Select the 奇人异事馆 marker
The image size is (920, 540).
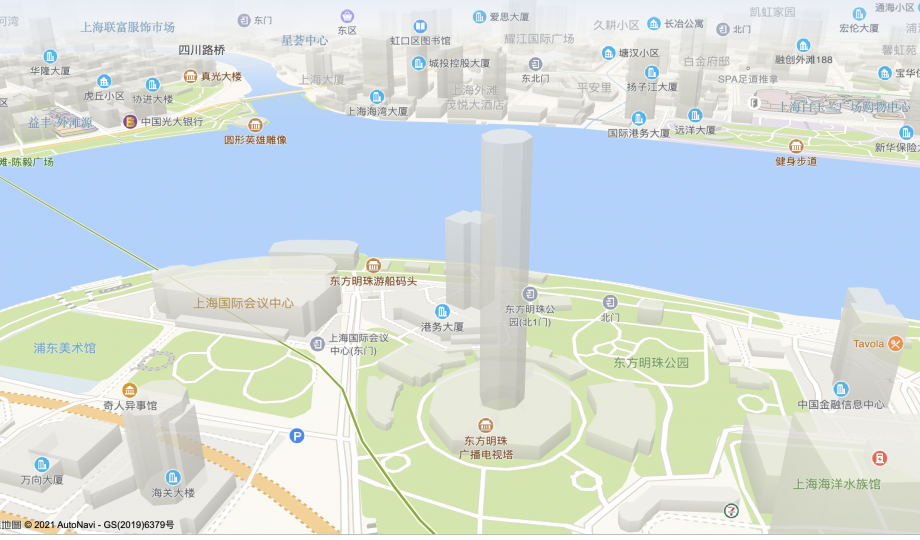130,389
